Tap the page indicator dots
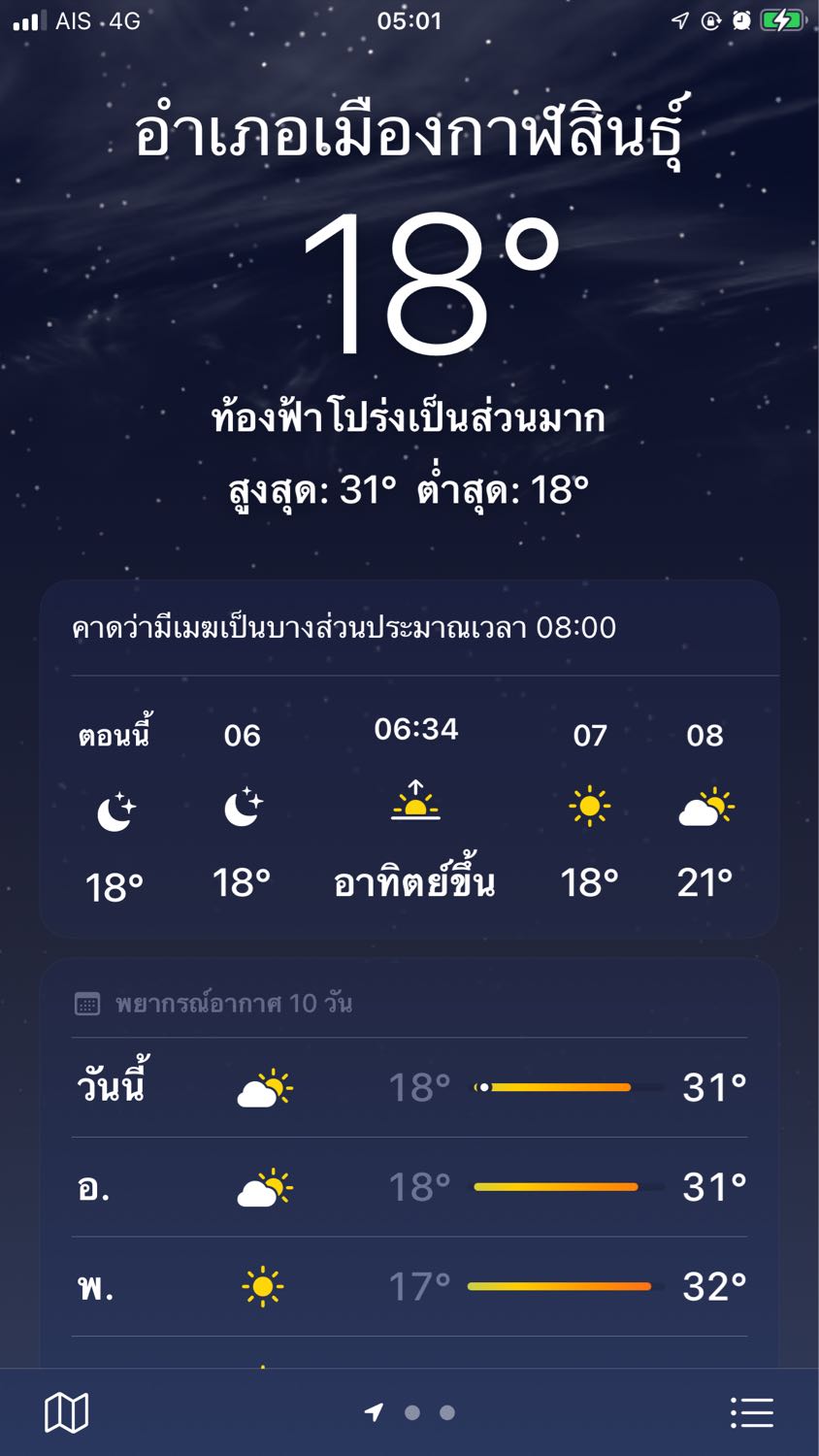 (x=409, y=1412)
